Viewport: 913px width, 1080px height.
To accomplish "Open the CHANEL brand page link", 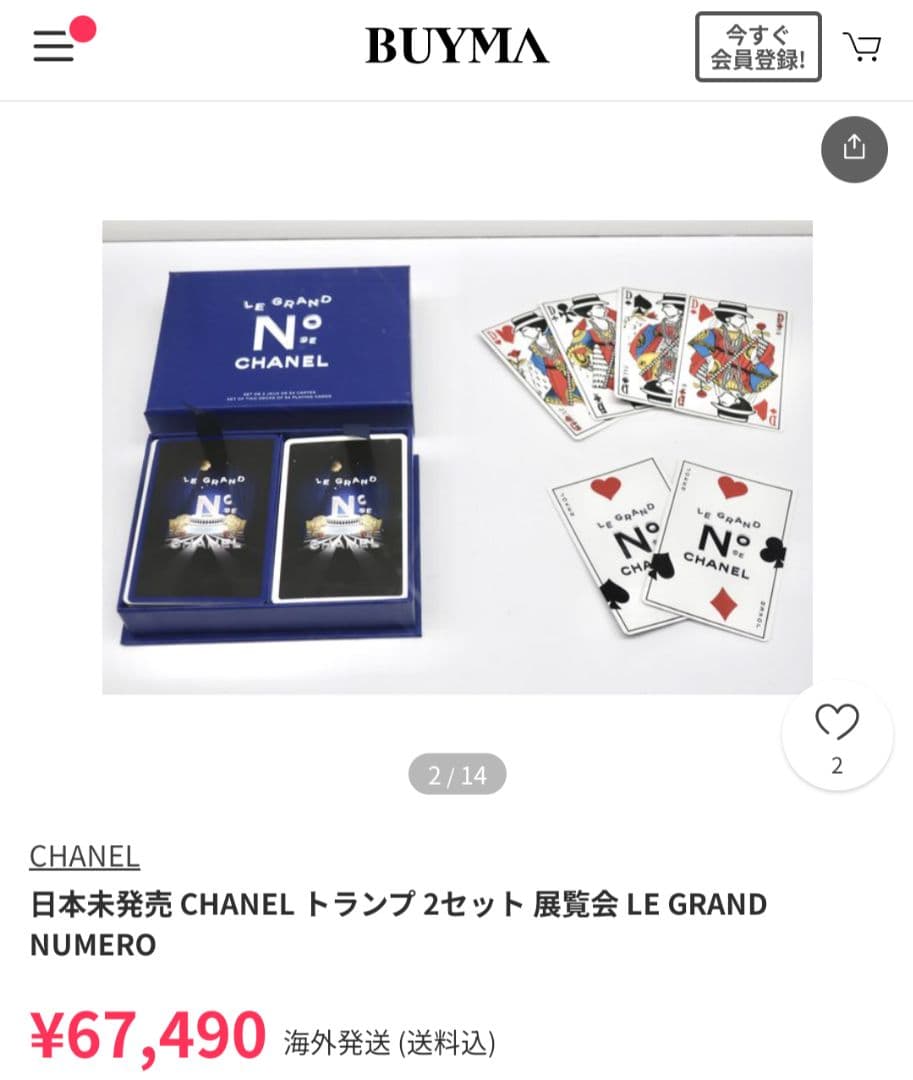I will click(83, 857).
